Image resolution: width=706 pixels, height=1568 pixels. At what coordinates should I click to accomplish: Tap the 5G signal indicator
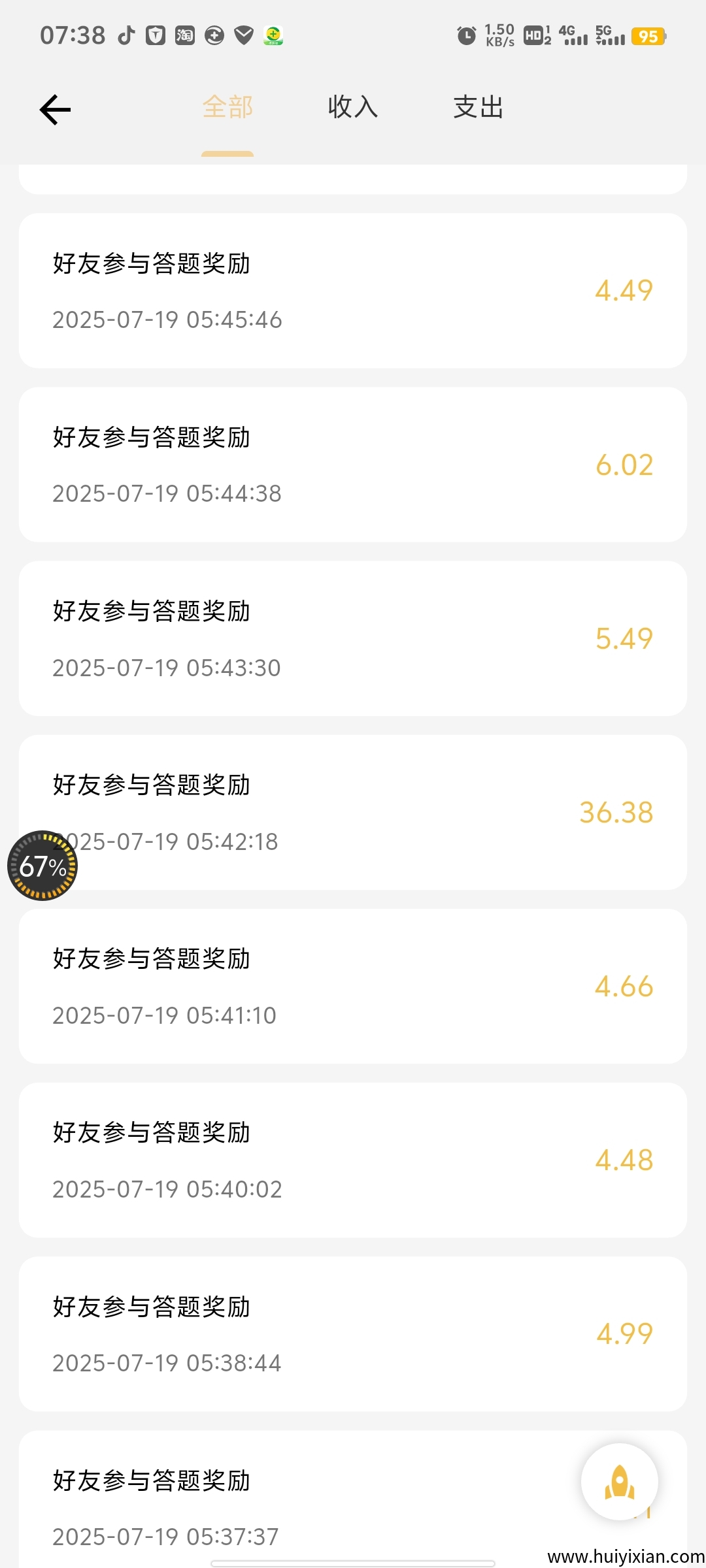611,36
